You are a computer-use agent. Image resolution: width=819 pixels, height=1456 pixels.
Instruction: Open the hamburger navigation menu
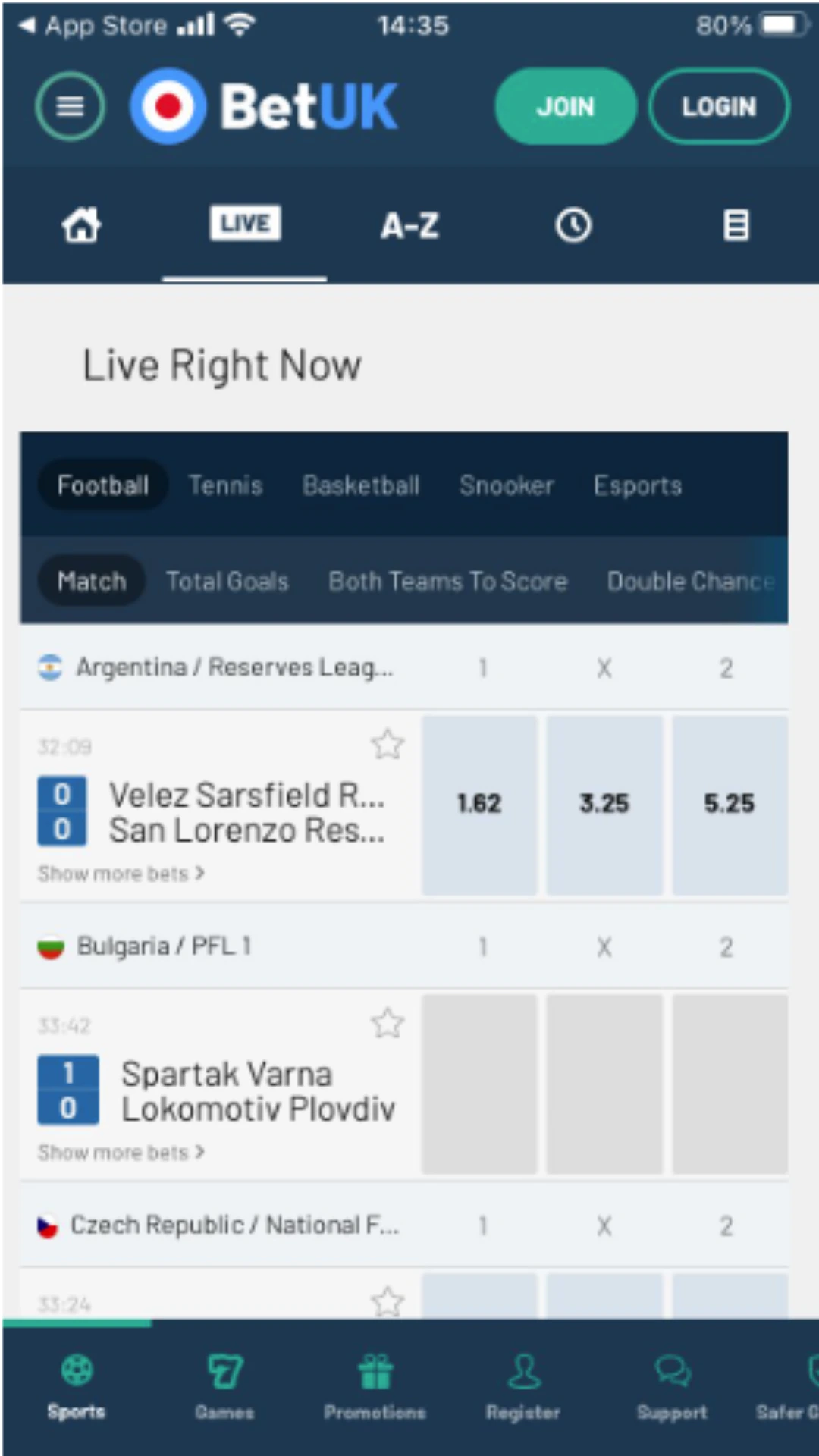70,106
